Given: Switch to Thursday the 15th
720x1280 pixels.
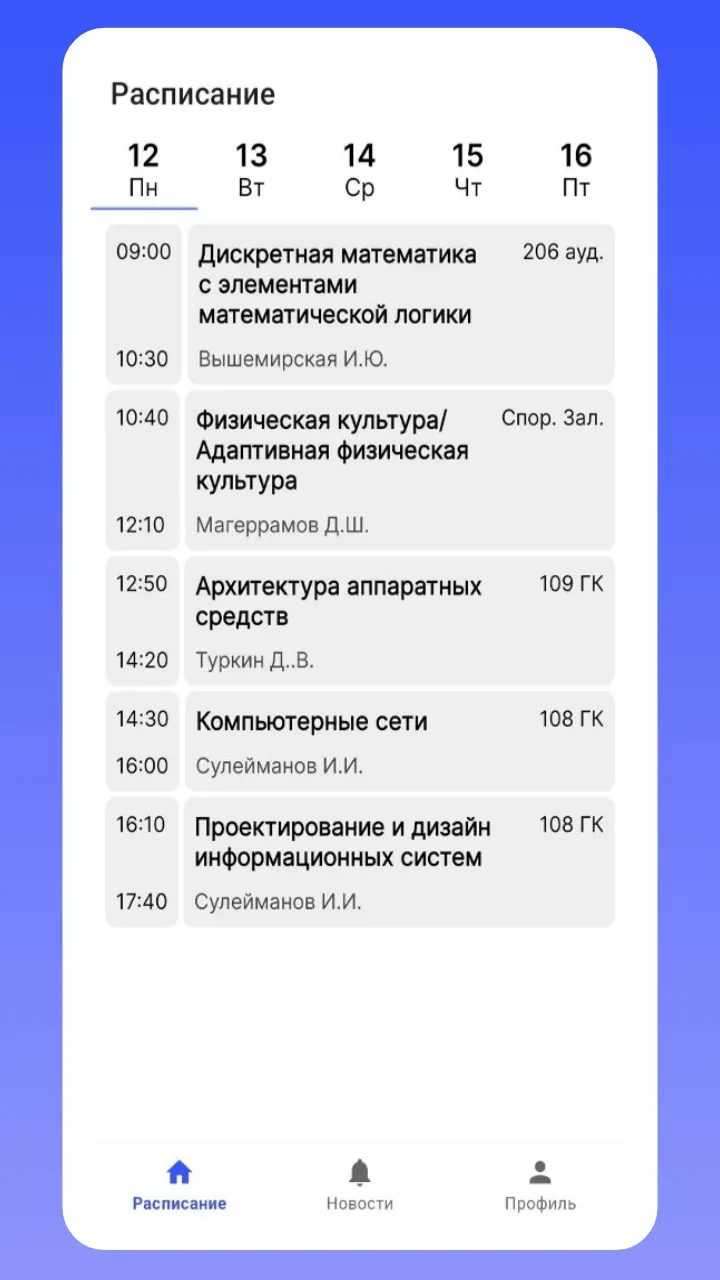Looking at the screenshot, I should (x=467, y=171).
